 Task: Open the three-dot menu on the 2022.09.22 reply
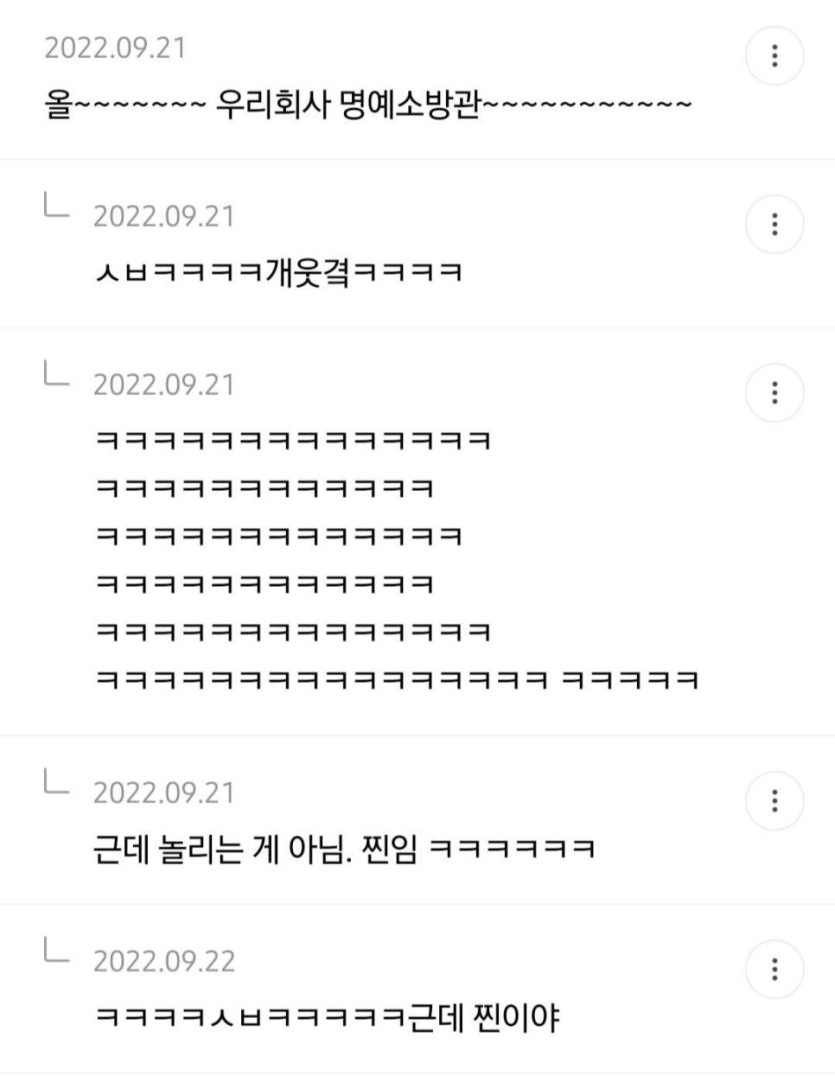(x=775, y=970)
